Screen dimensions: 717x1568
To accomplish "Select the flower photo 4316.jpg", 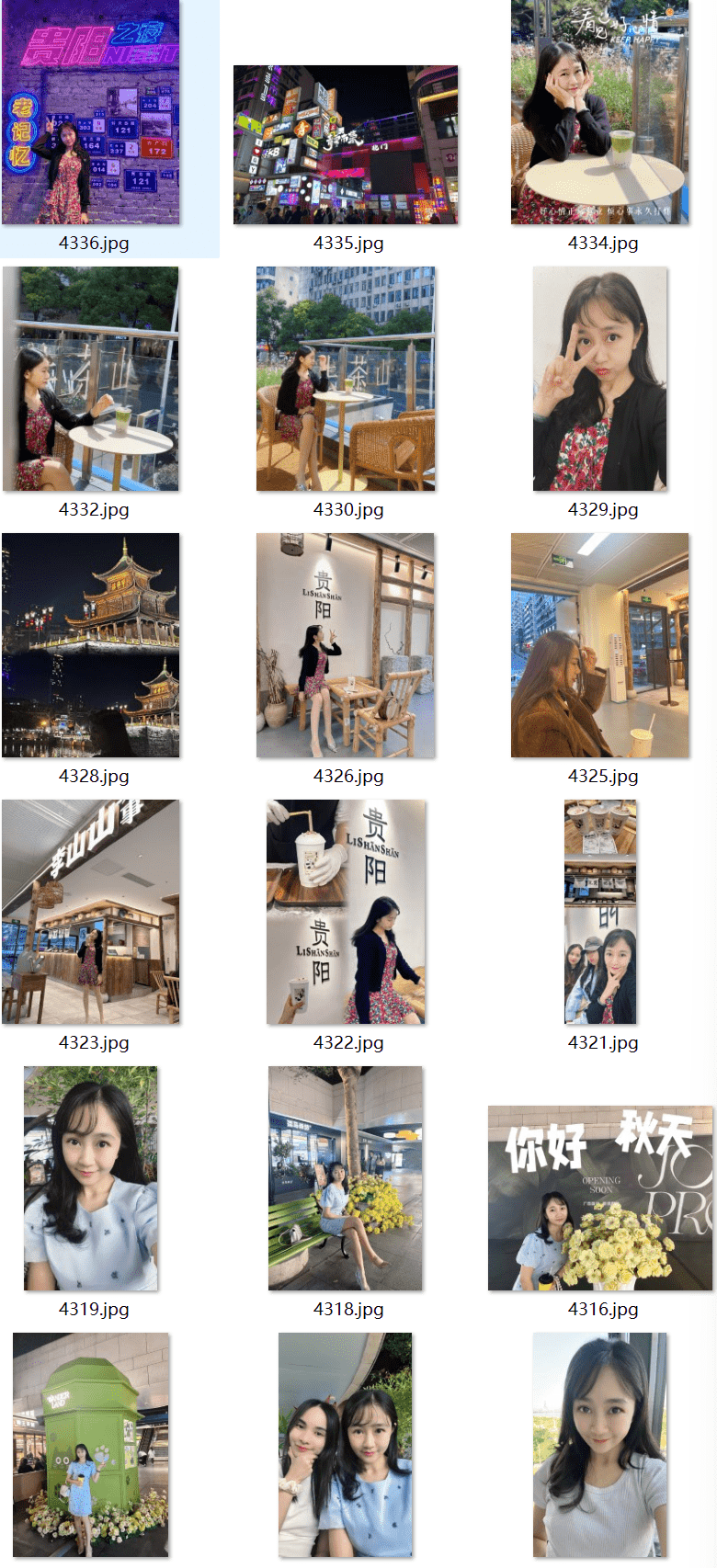I will (x=600, y=1198).
